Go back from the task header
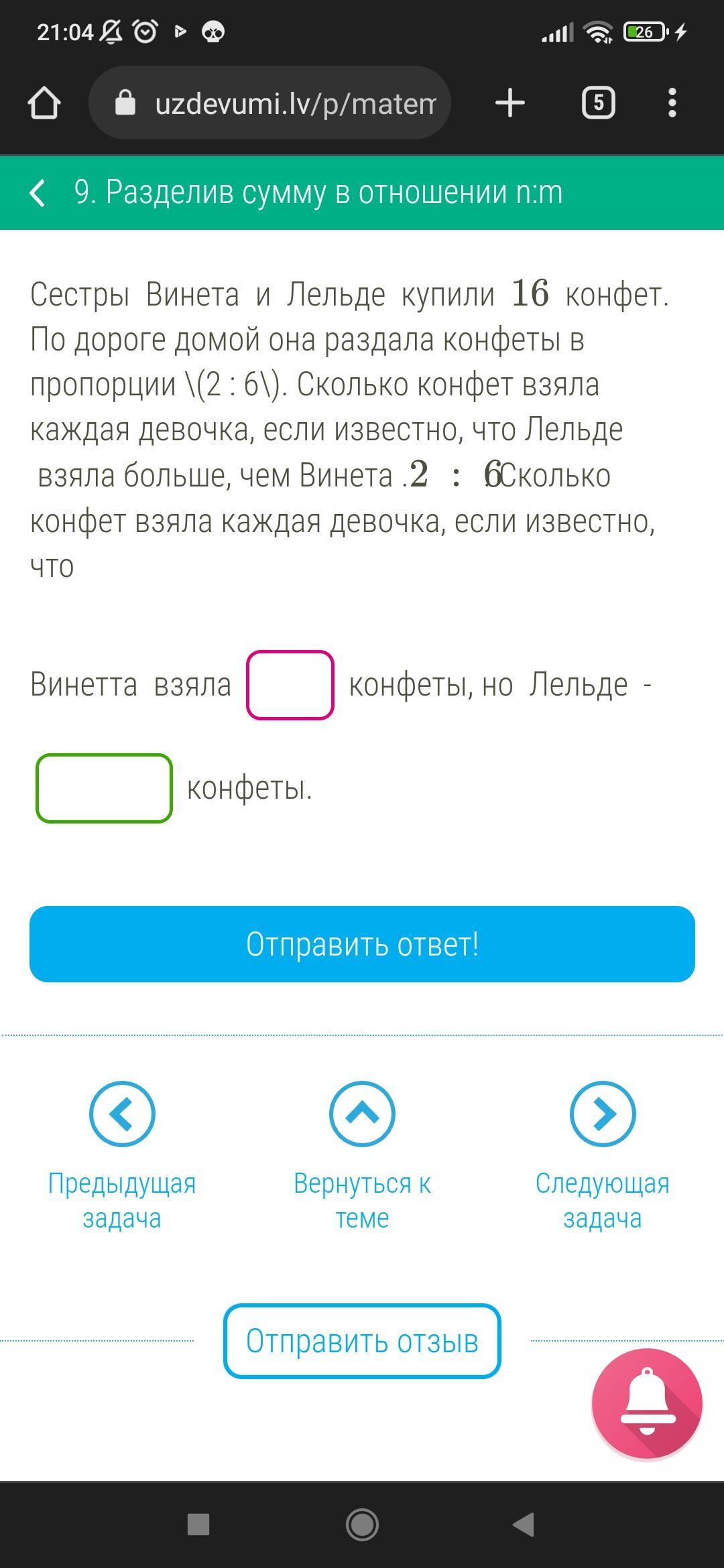Viewport: 724px width, 1568px height. 38,193
